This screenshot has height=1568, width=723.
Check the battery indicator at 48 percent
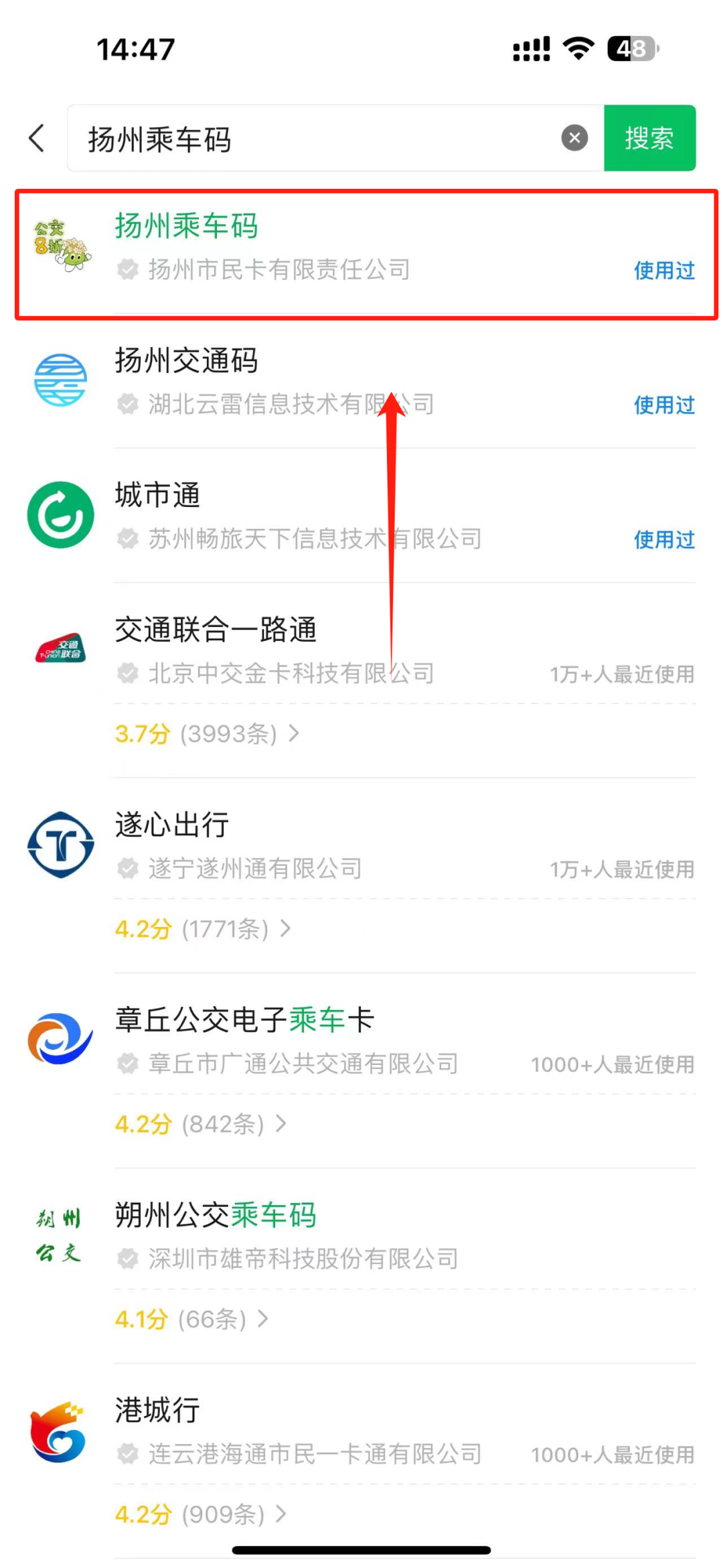tap(630, 48)
